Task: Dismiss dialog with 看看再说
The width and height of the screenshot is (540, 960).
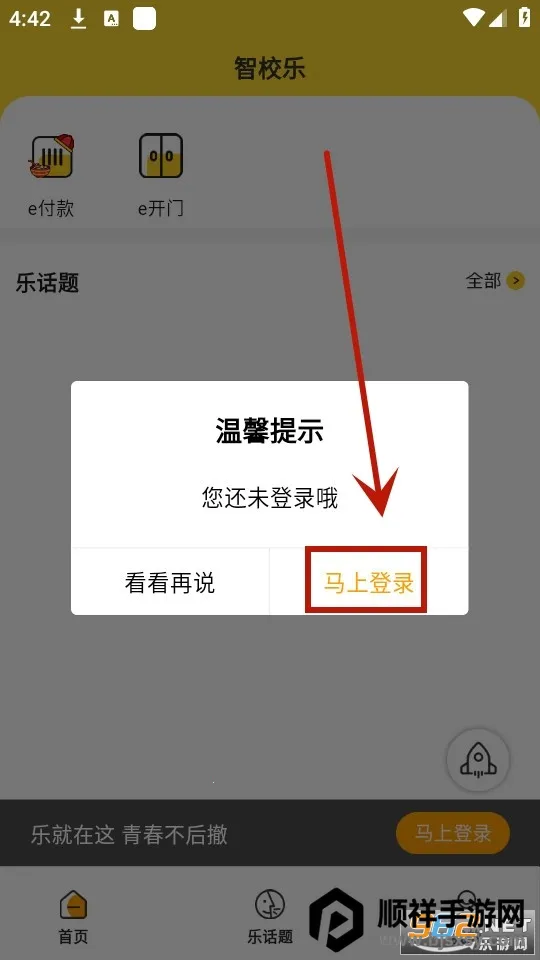Action: (x=170, y=582)
